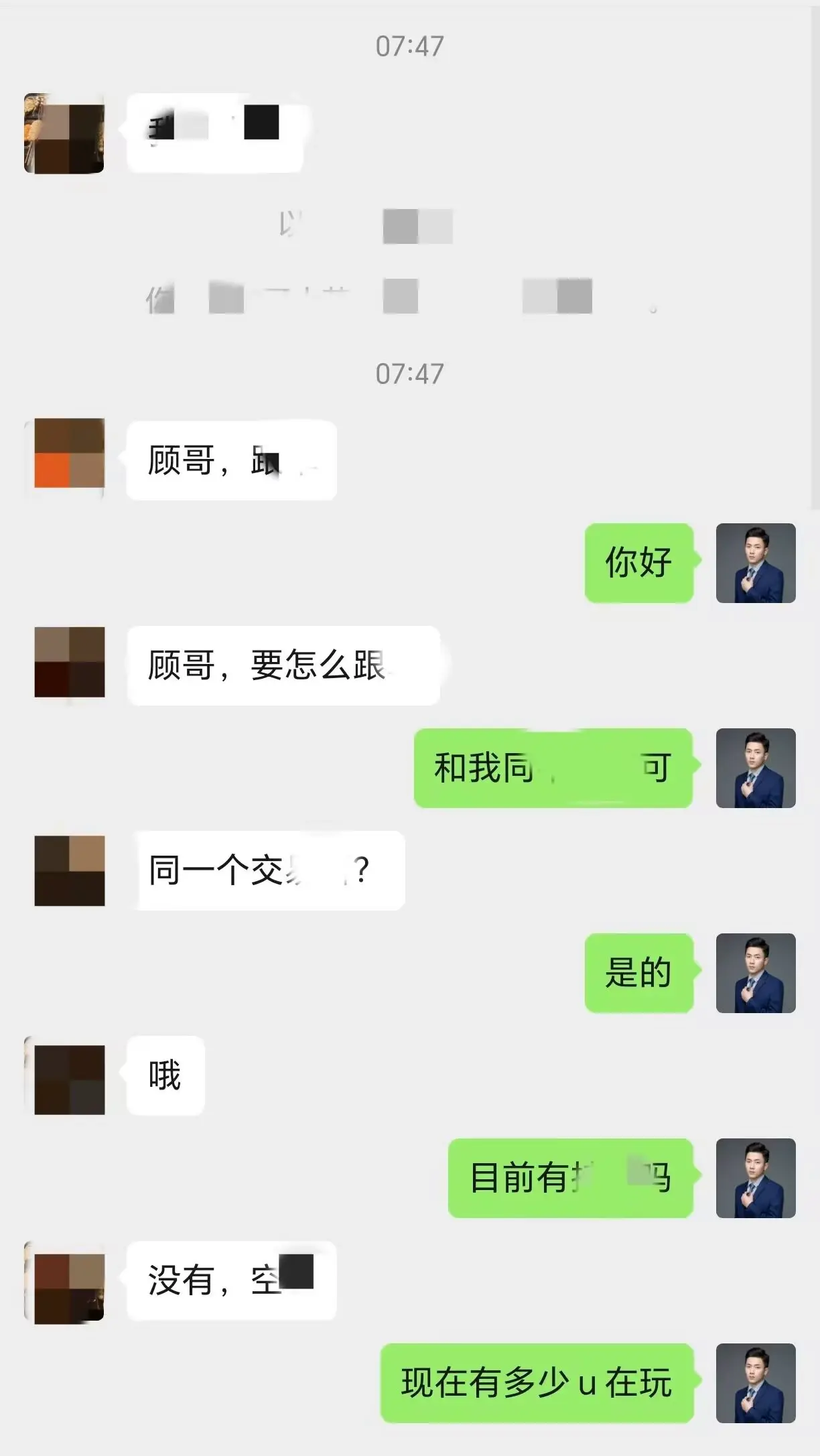Click the avatar next to the 哦 message
The height and width of the screenshot is (1456, 820).
69,1079
